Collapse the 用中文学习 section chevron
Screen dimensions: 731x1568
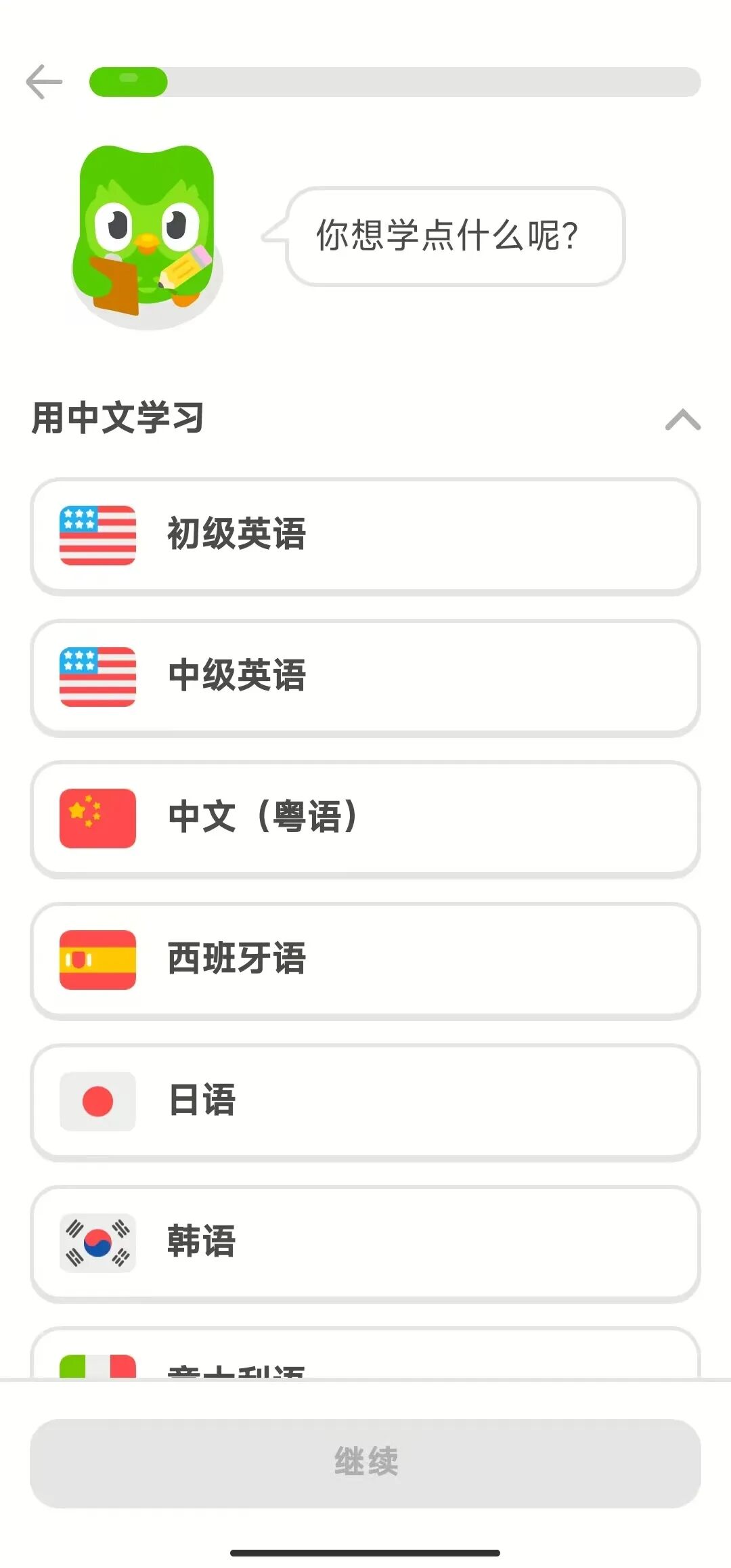684,421
